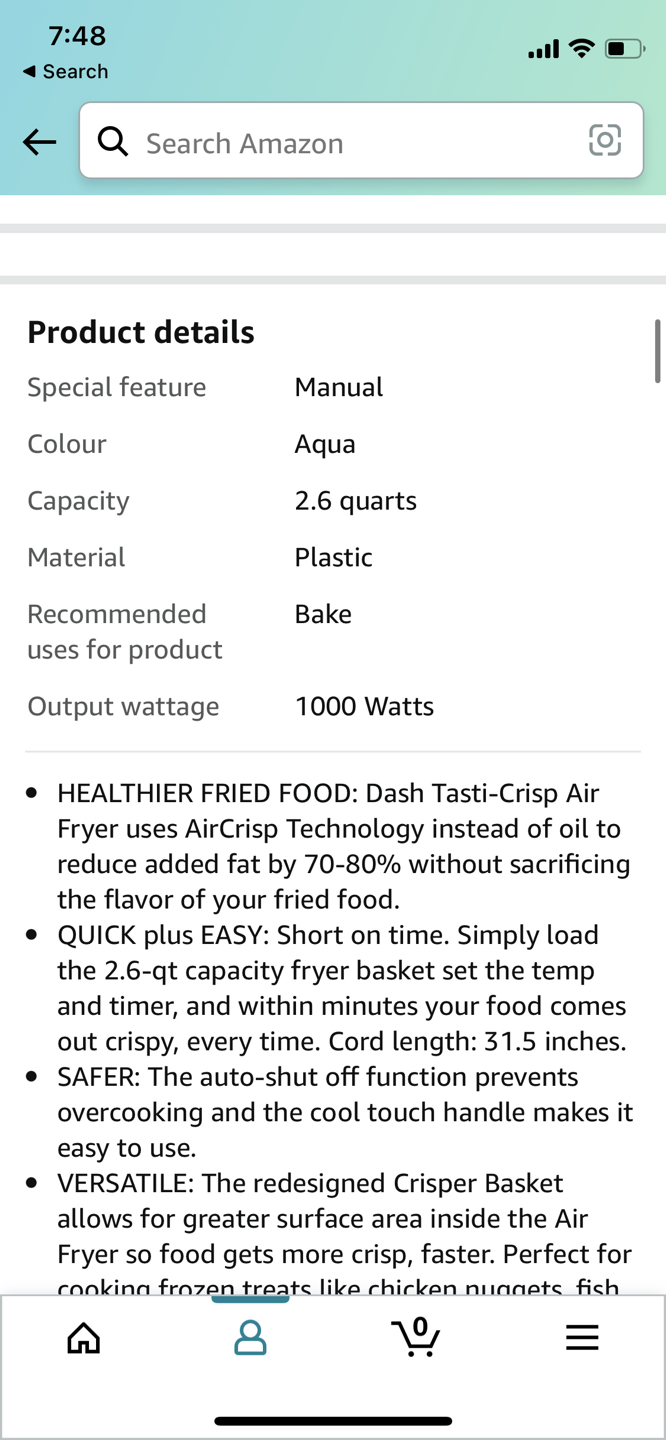Go back with the arrow icon
666x1440 pixels.
click(x=39, y=142)
